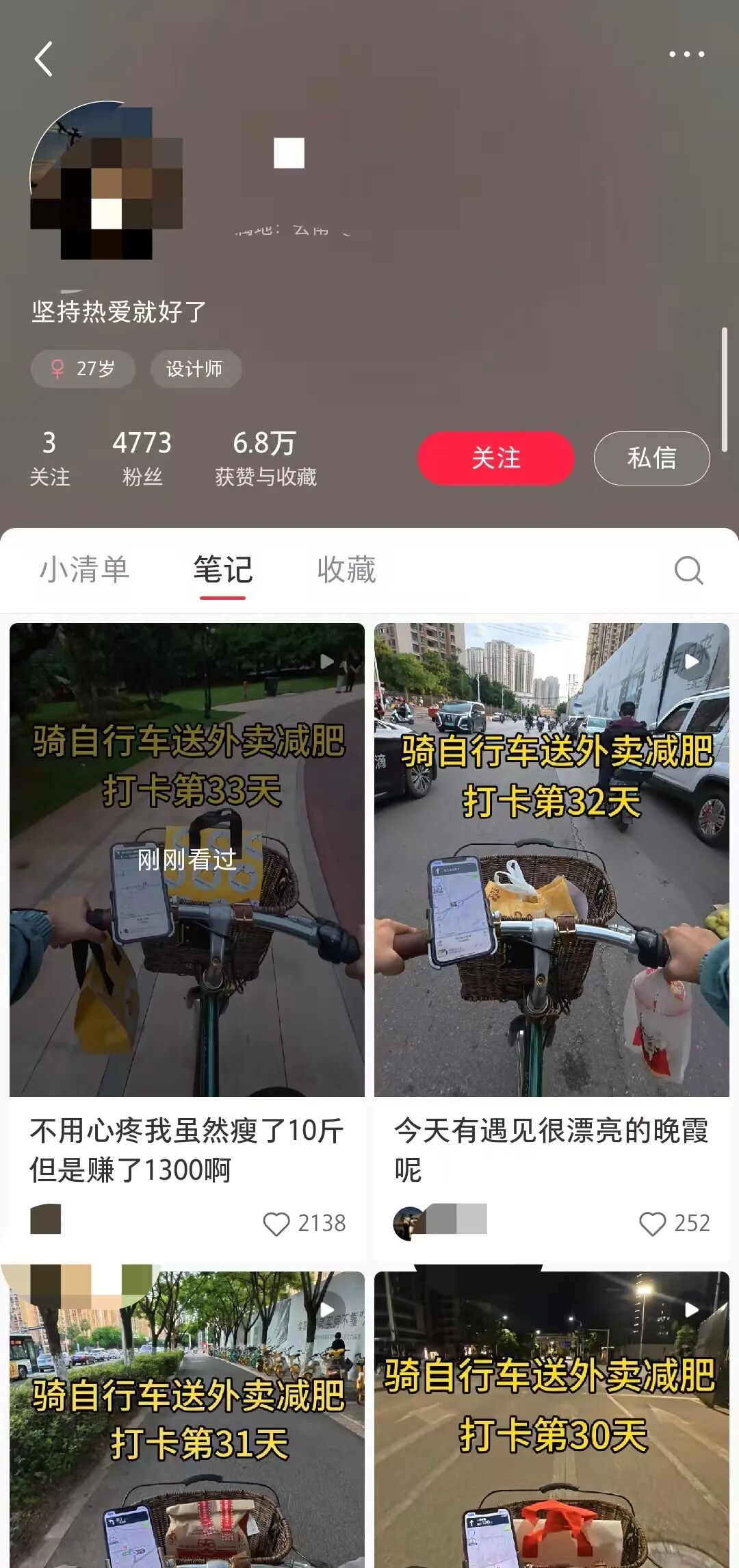The image size is (739, 1568).
Task: Like the note with 2138 likes
Action: click(x=276, y=1224)
